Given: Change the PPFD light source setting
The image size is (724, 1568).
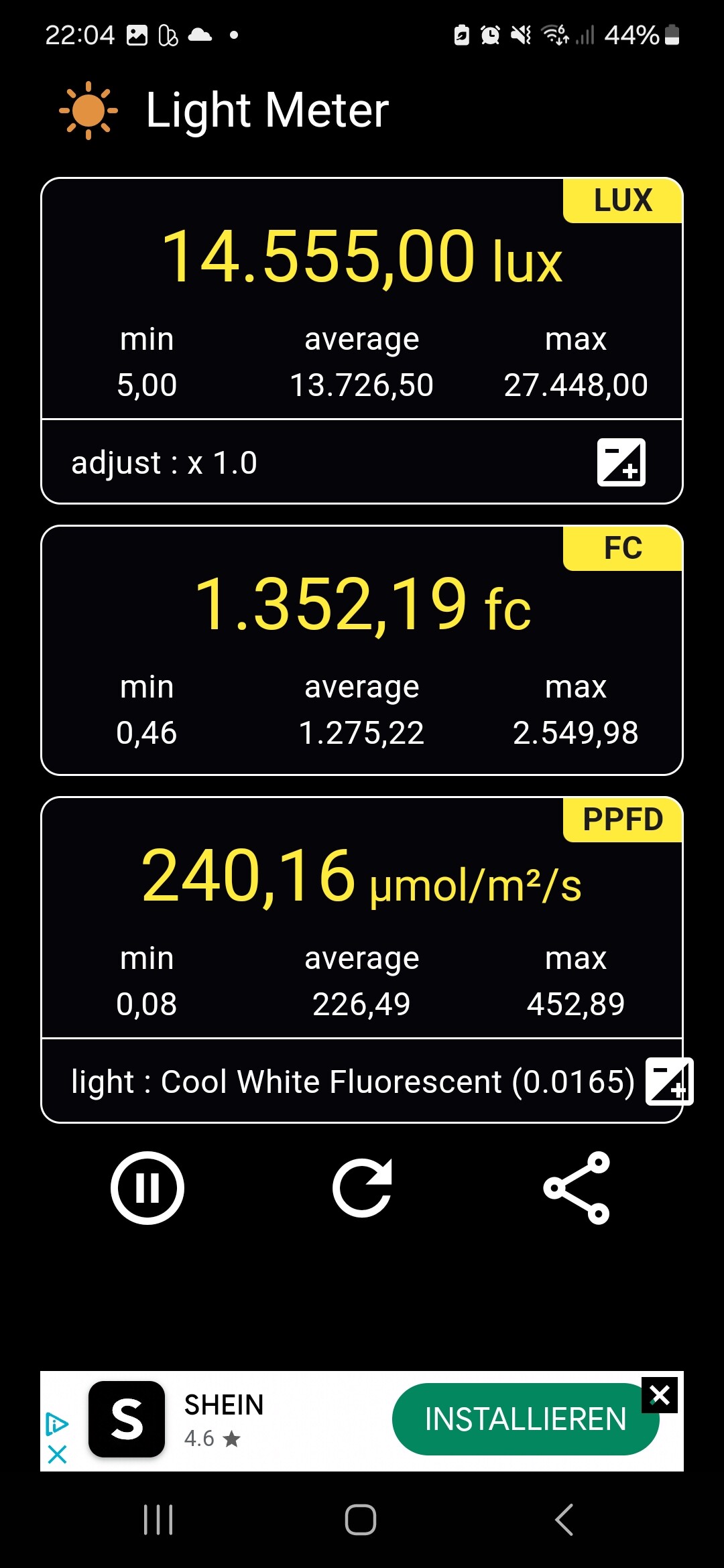Looking at the screenshot, I should [x=668, y=1081].
